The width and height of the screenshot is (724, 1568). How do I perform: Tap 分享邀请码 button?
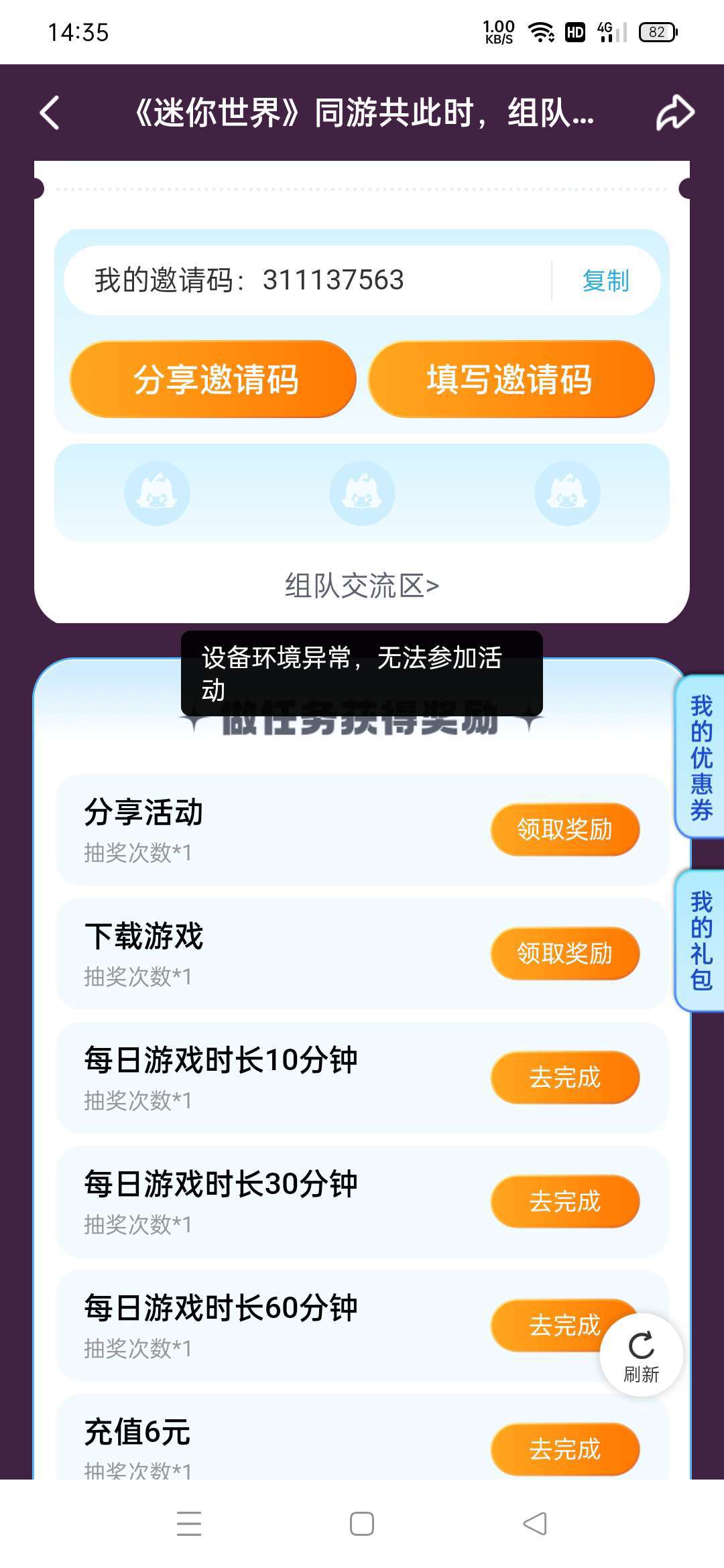tap(213, 379)
